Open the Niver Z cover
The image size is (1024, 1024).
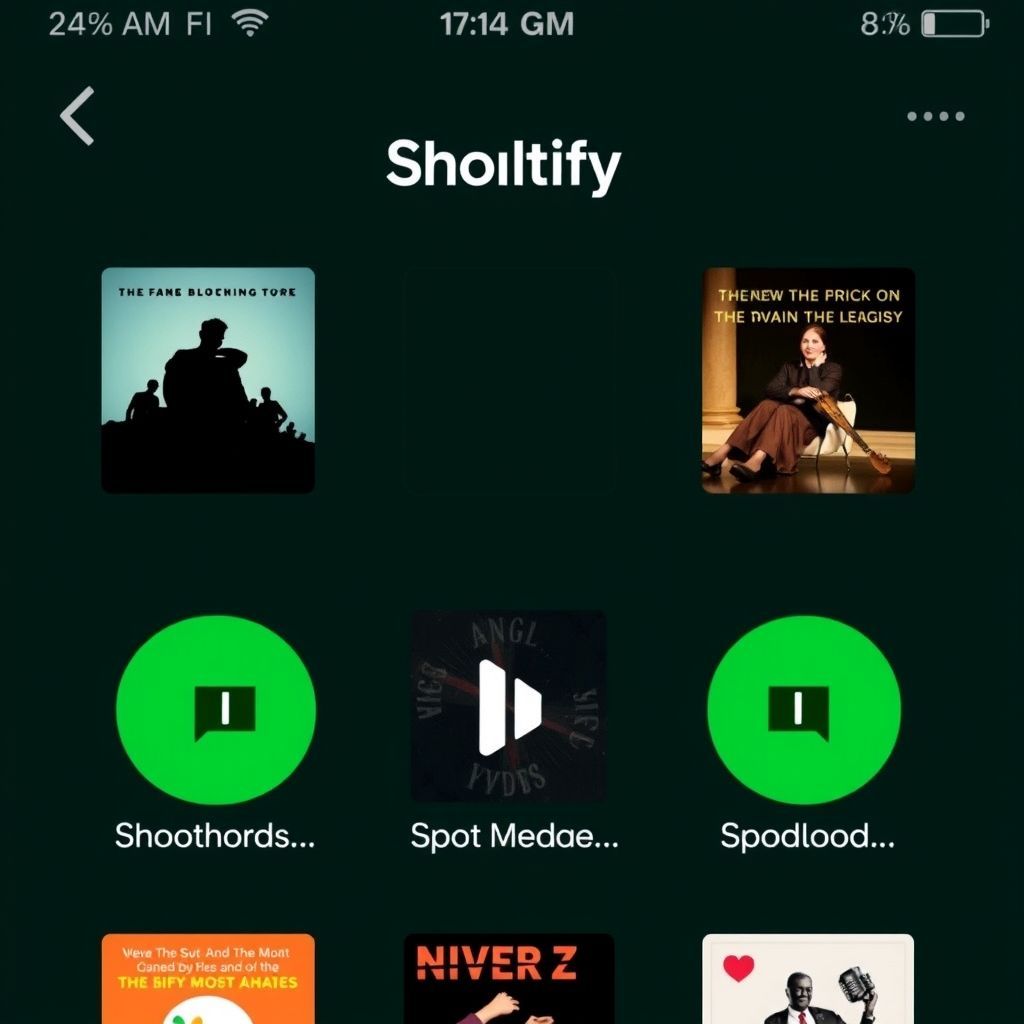[x=509, y=979]
